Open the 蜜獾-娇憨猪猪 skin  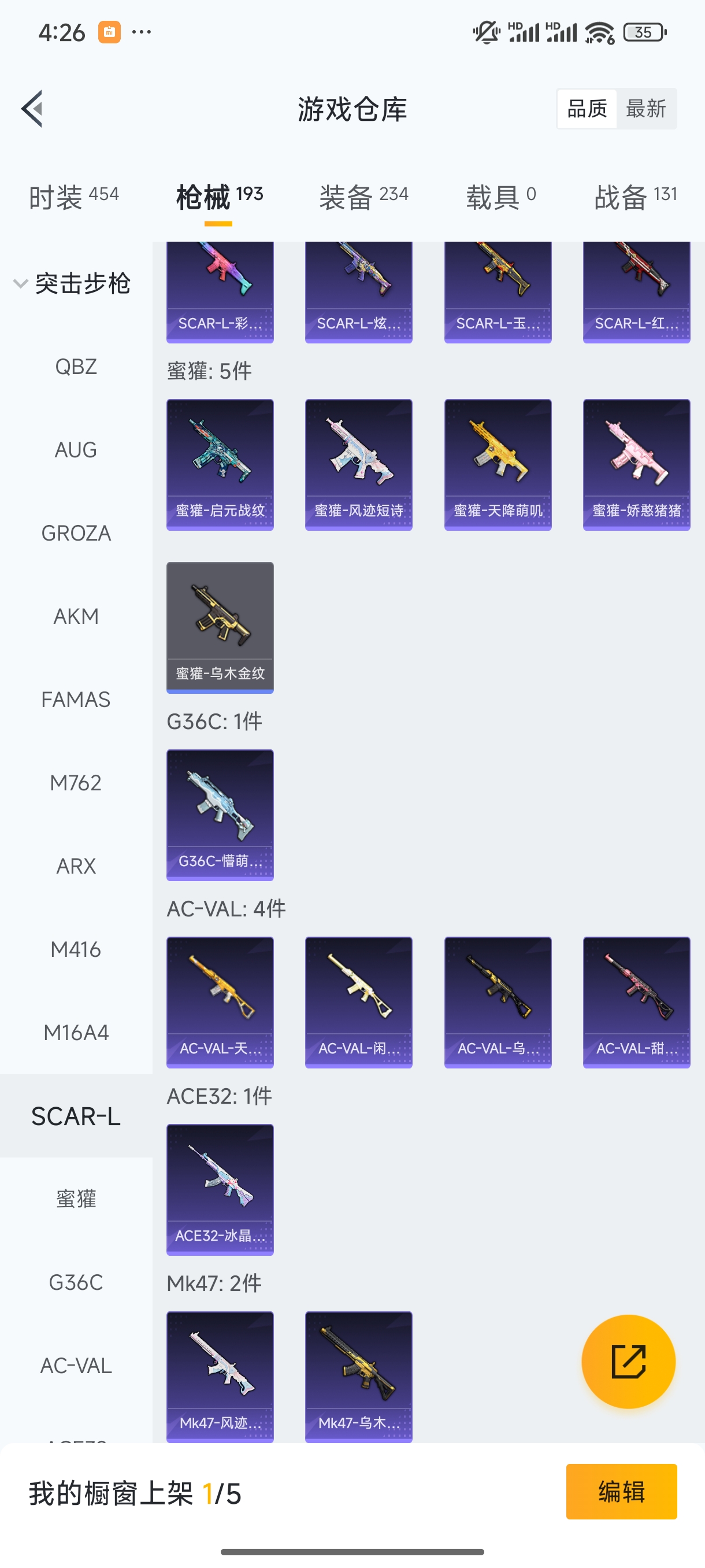coord(636,464)
